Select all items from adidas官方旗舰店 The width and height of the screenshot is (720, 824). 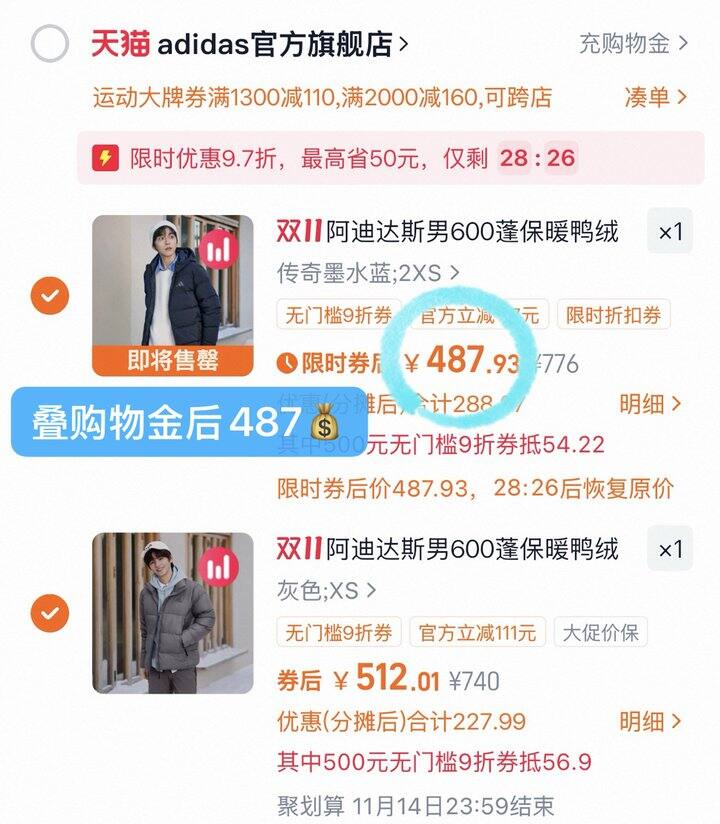(50, 44)
